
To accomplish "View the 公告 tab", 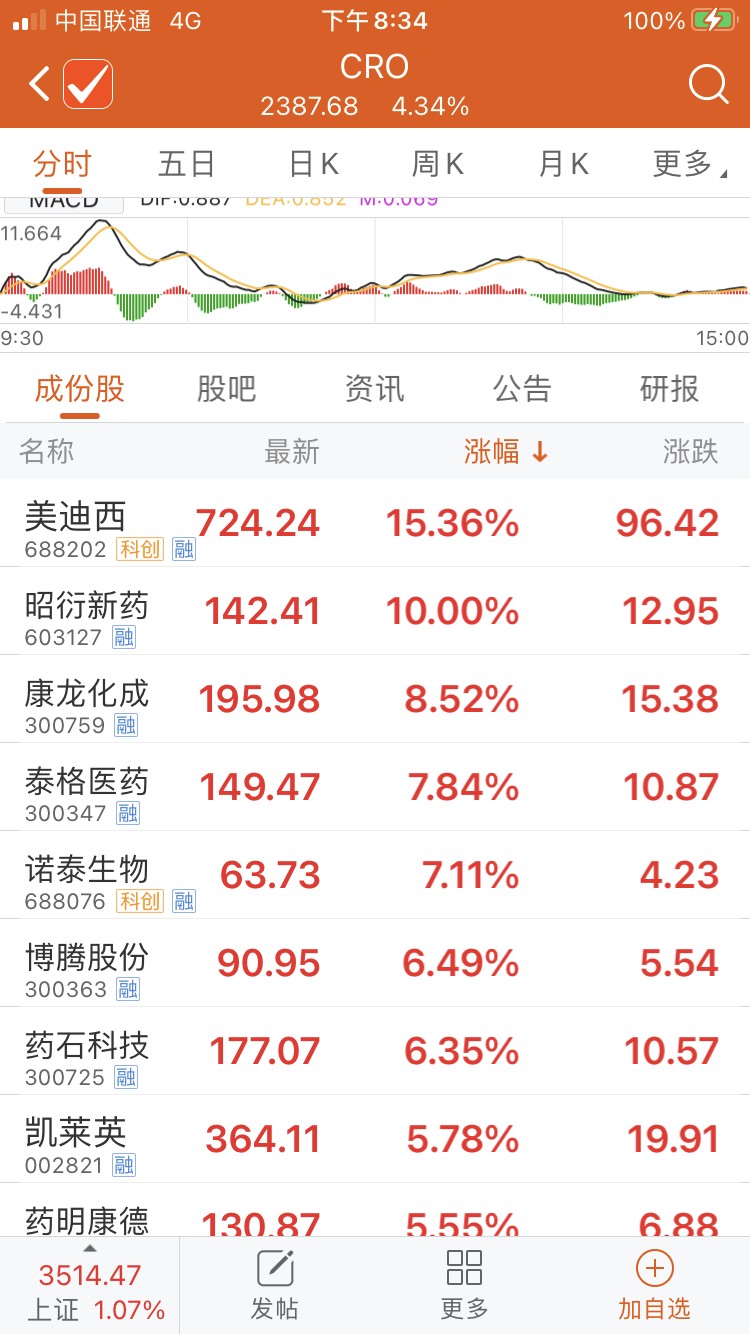I will [x=522, y=389].
